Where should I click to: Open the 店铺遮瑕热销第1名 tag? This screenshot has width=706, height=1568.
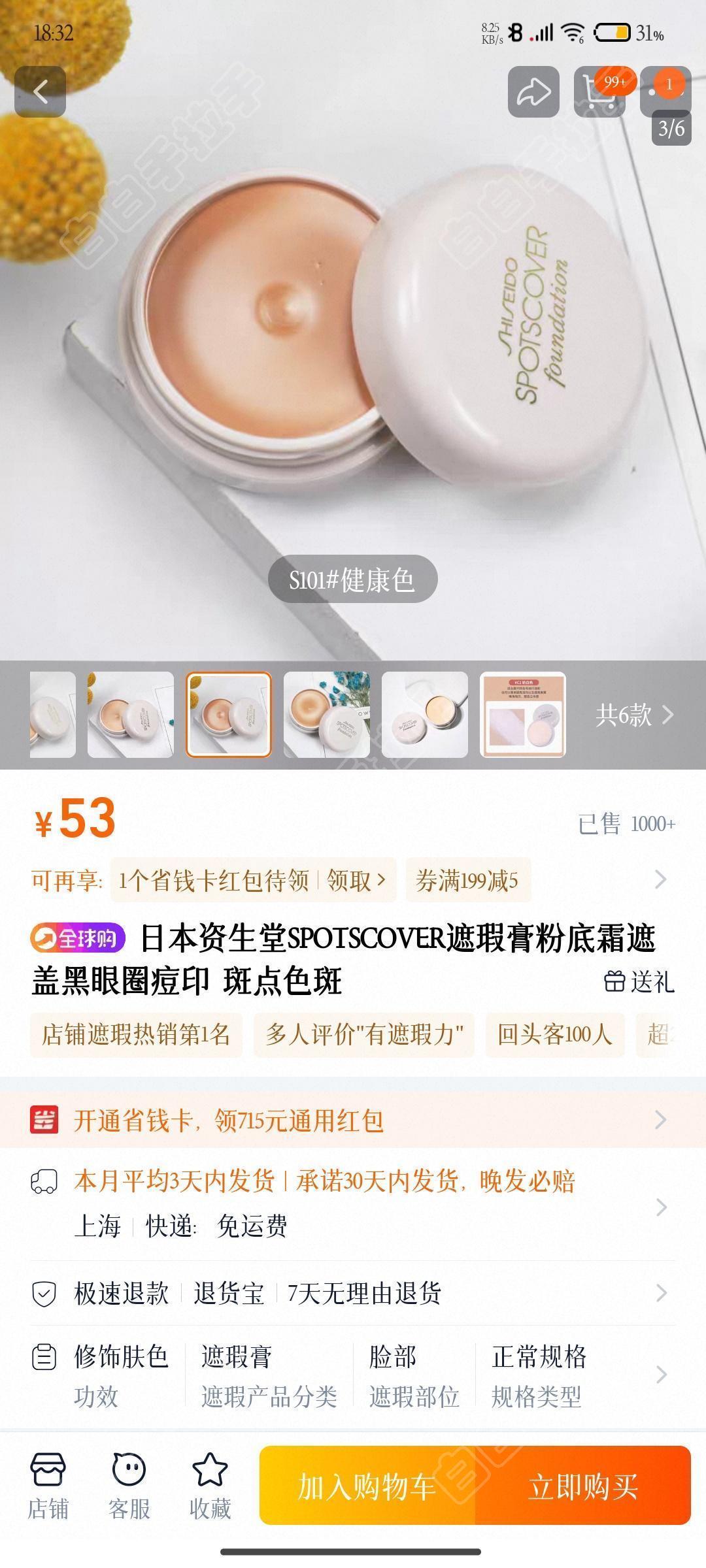(x=136, y=1035)
